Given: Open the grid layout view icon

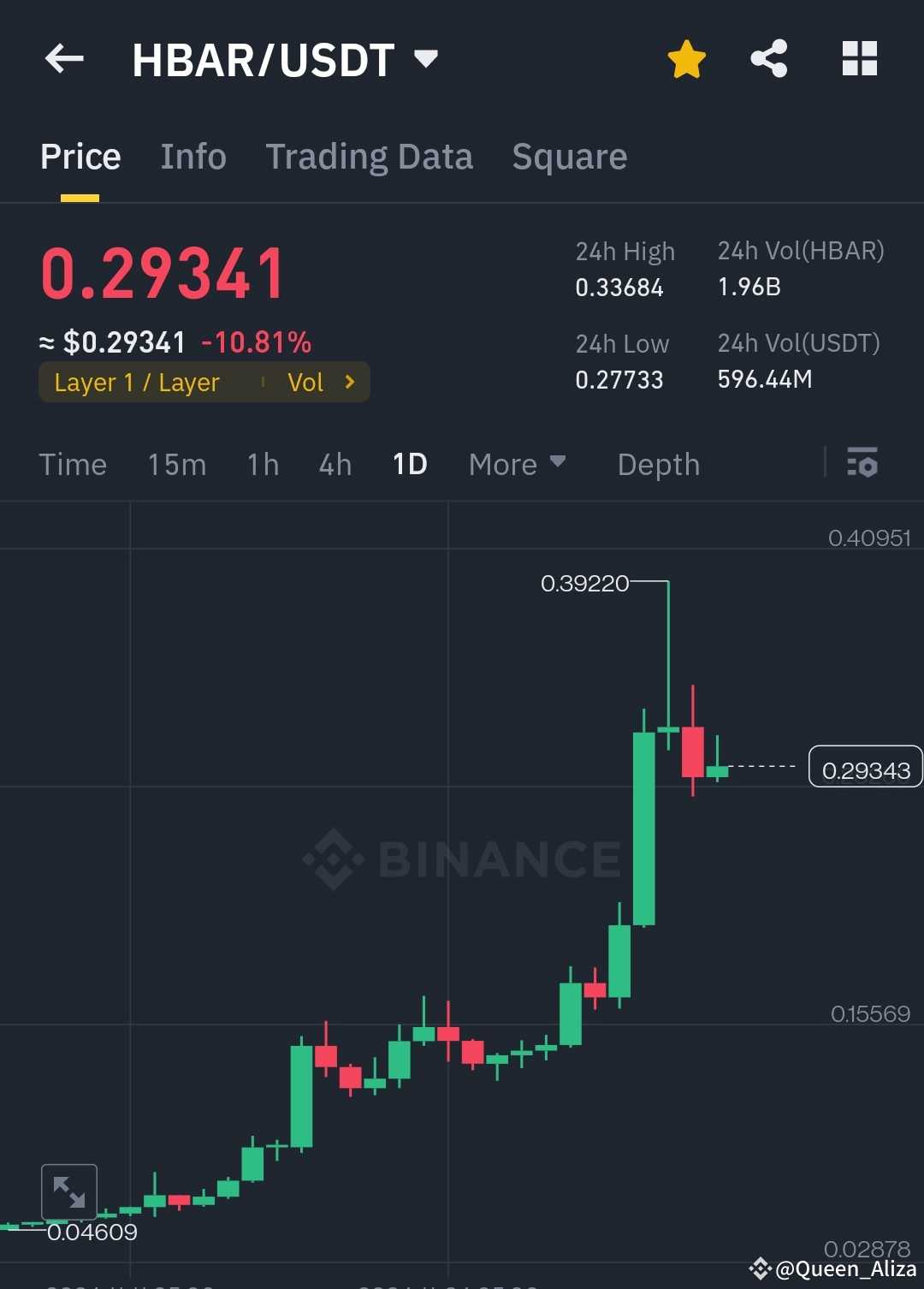Looking at the screenshot, I should 858,58.
